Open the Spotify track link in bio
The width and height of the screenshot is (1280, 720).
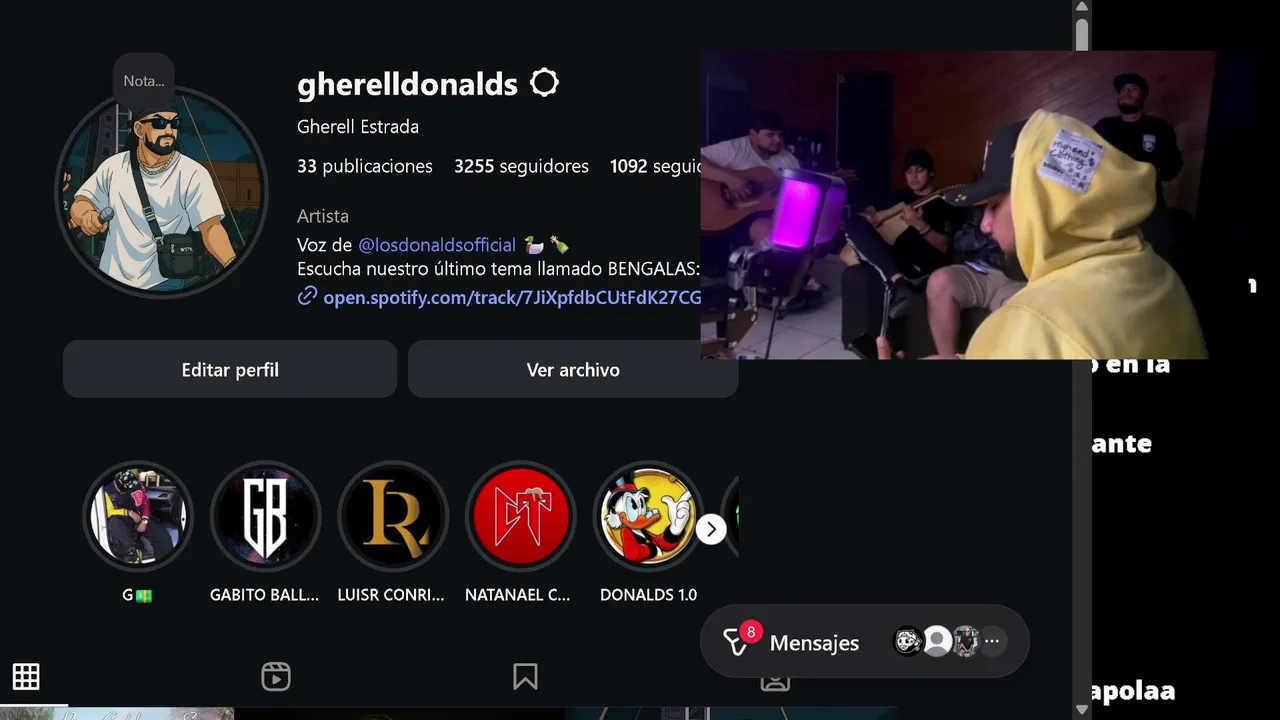(510, 297)
